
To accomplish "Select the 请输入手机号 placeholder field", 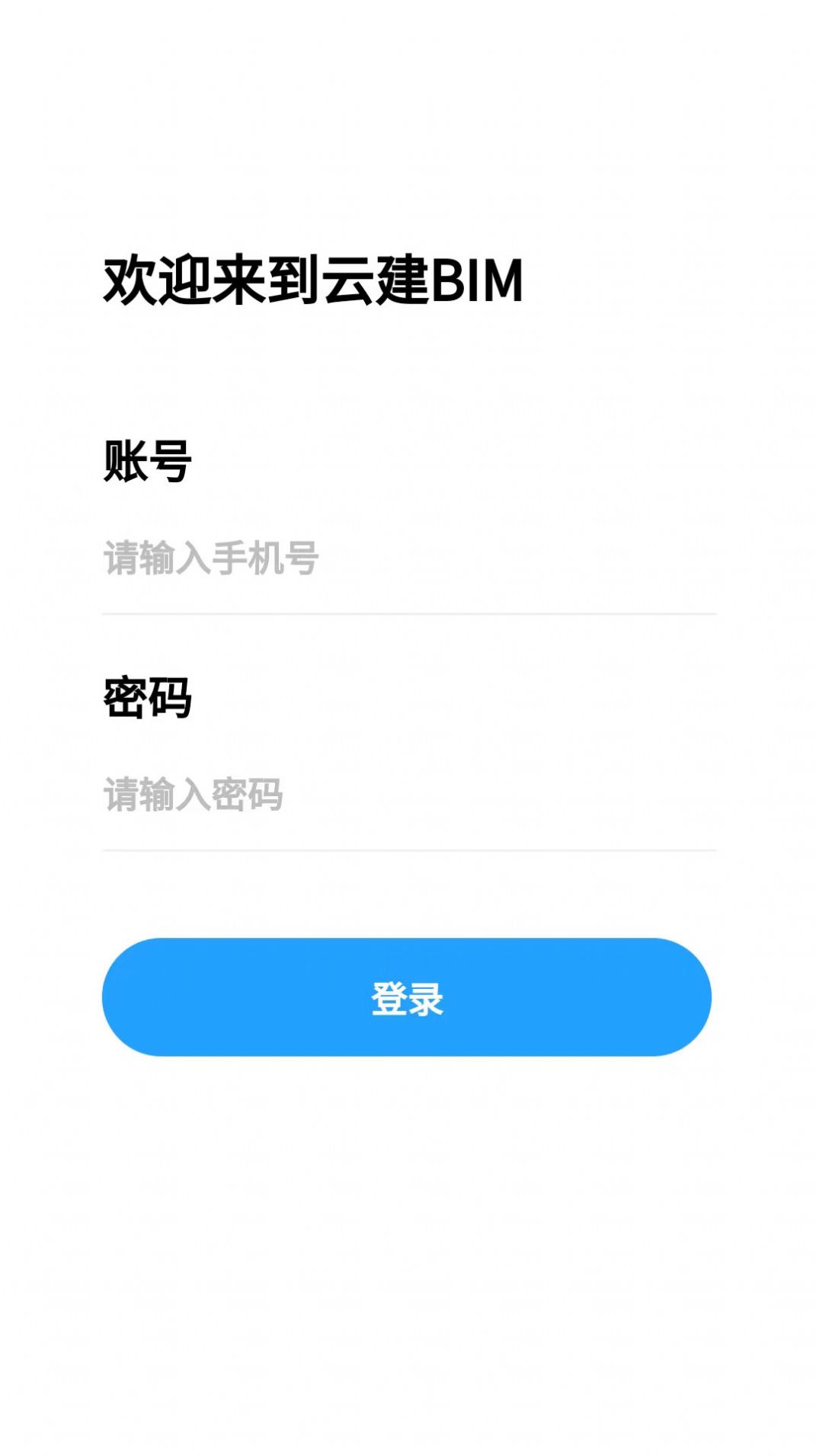I will (x=210, y=560).
